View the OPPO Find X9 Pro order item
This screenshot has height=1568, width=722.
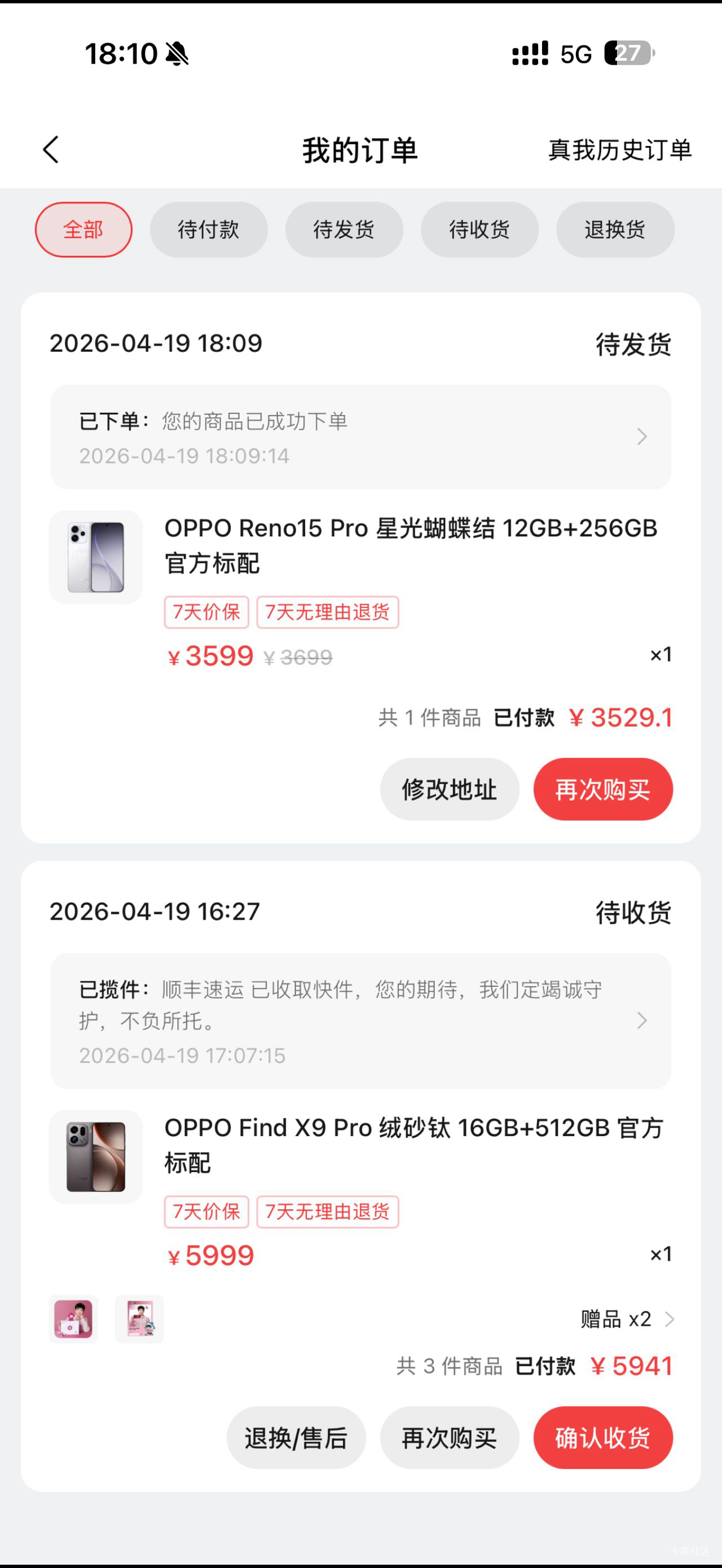413,1145
